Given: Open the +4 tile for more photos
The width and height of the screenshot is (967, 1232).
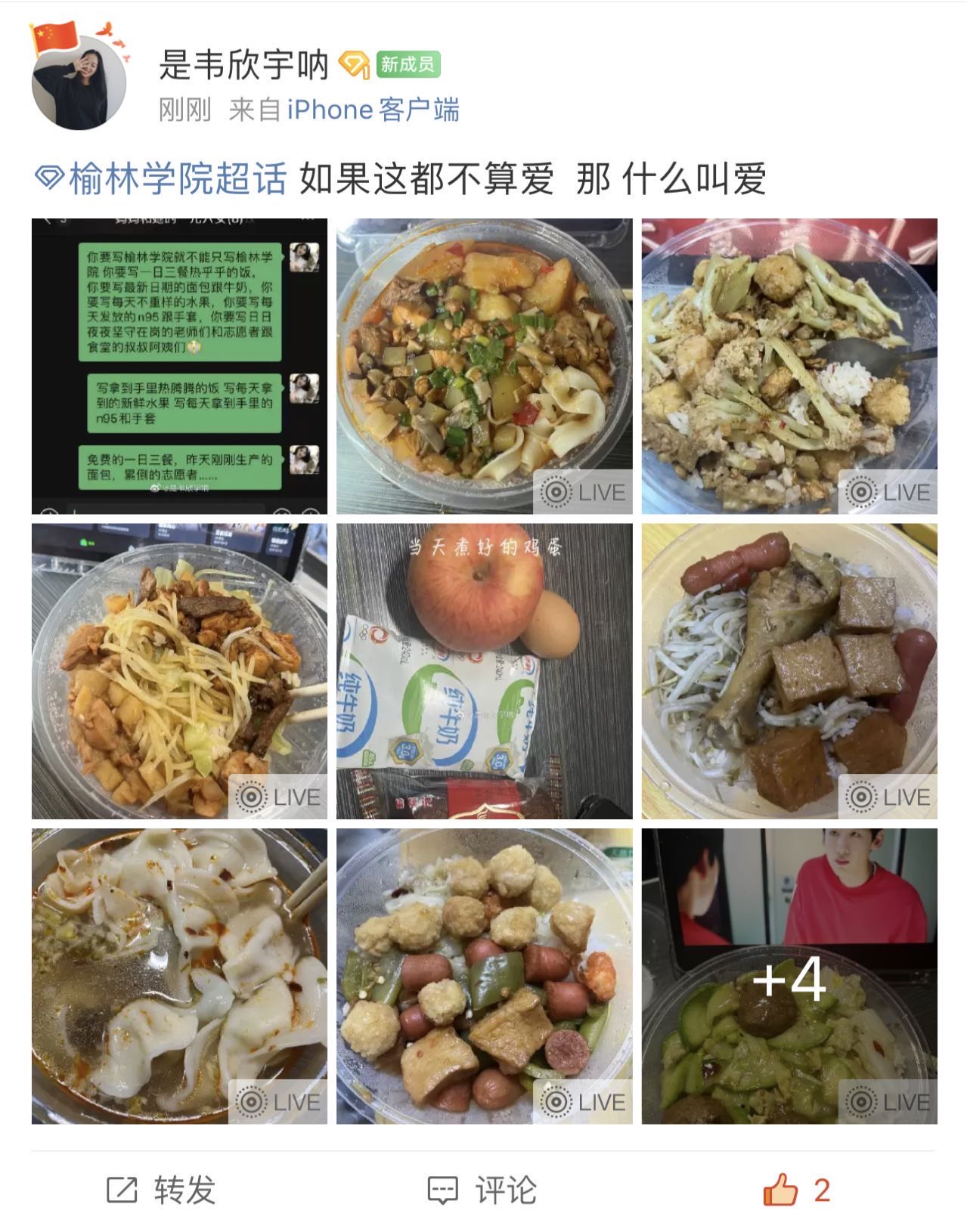Looking at the screenshot, I should 789,976.
